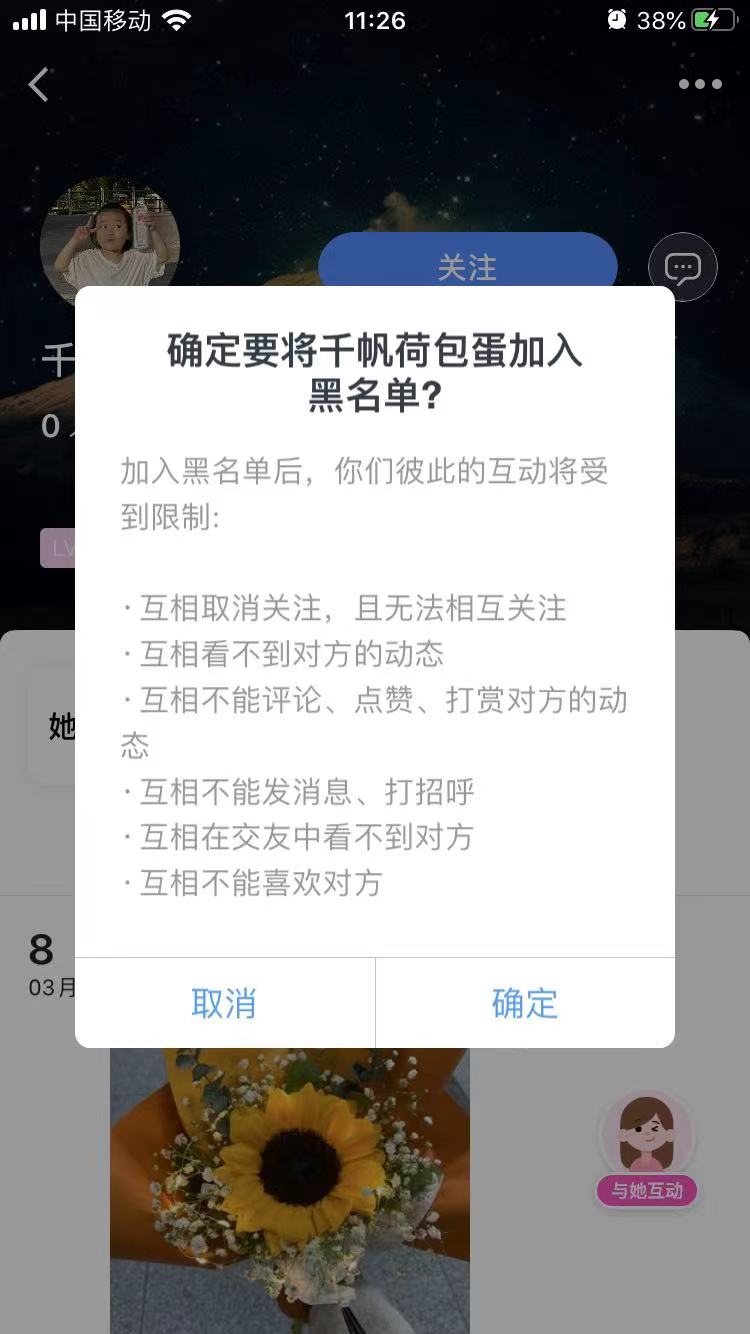Cancel the blacklist dialog with 取消

click(x=224, y=1003)
